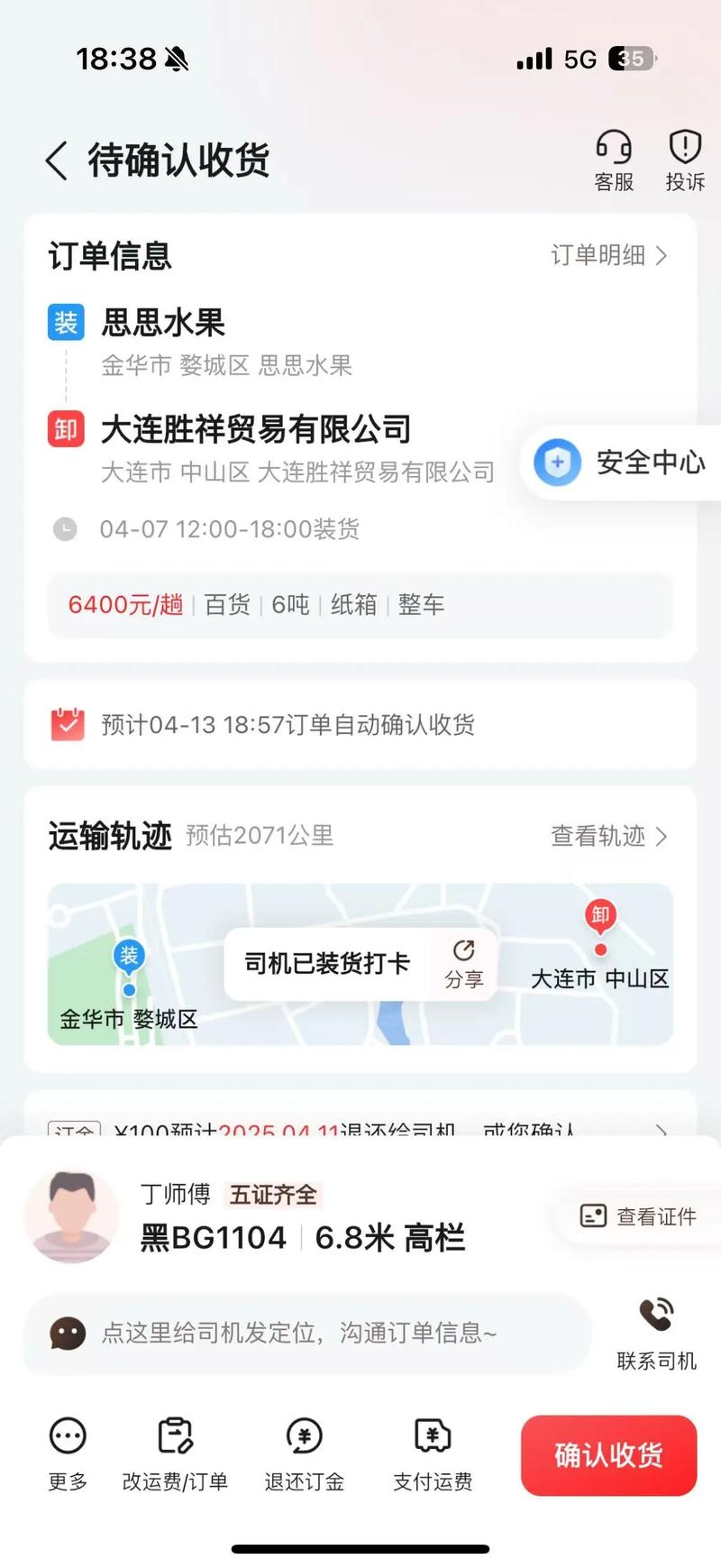The image size is (721, 1568).
Task: Tap the 退还订金 refund deposit icon
Action: pos(304,1437)
